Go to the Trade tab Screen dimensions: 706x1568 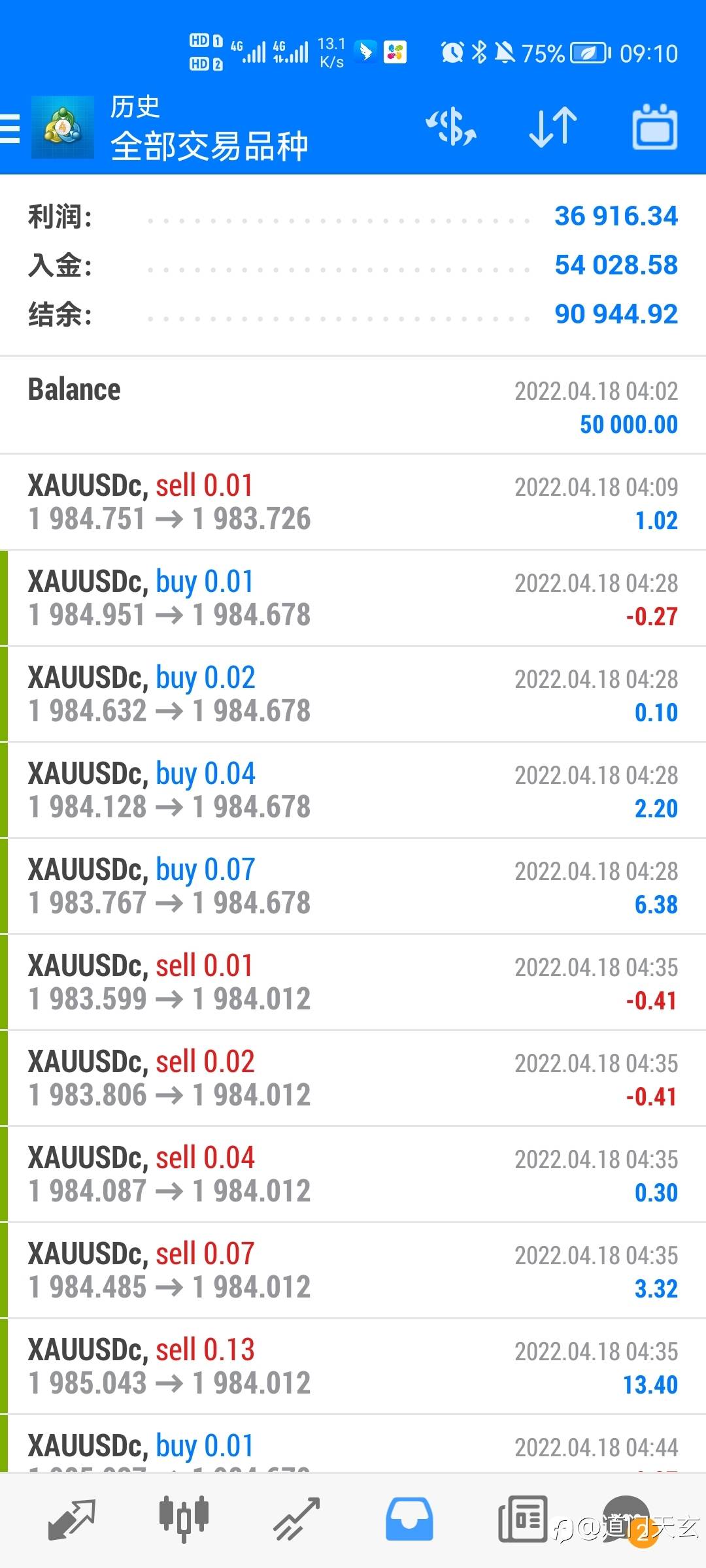coord(296,1518)
